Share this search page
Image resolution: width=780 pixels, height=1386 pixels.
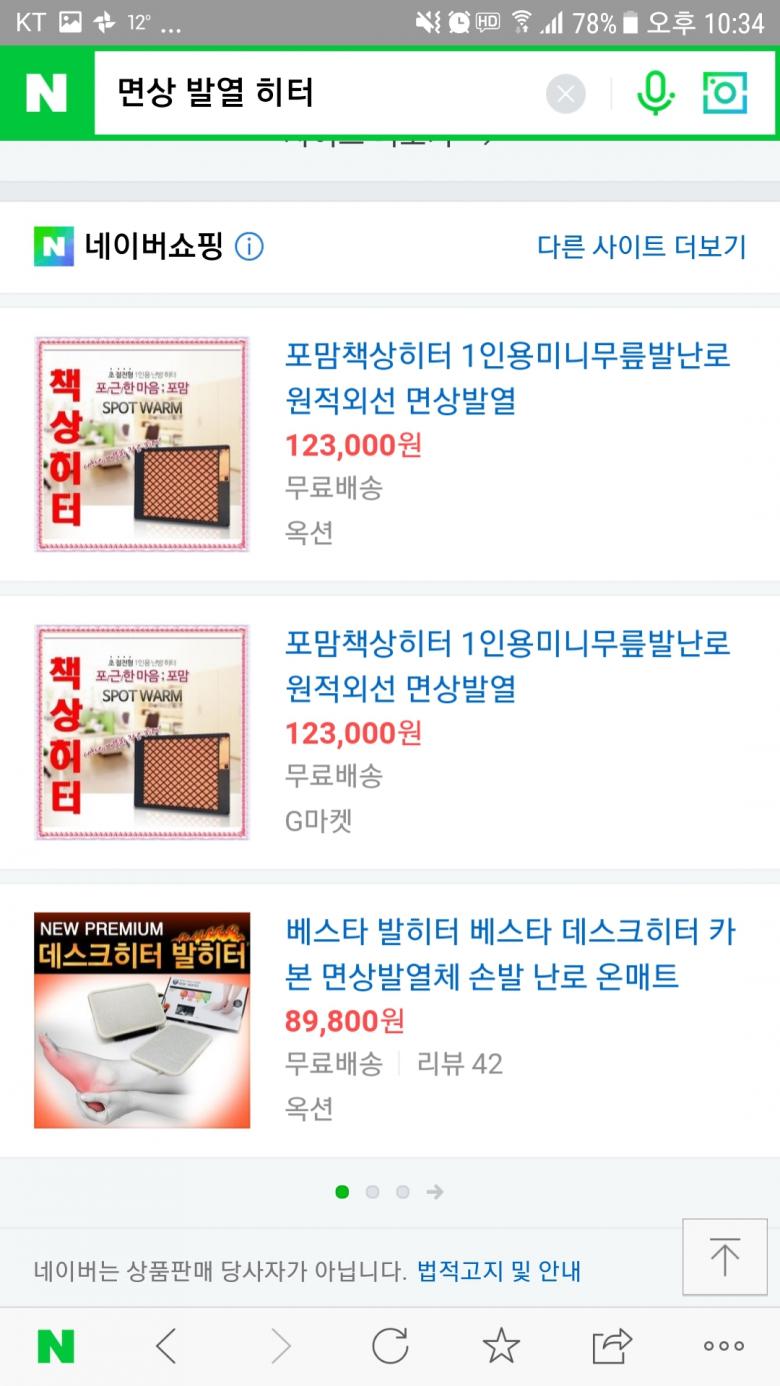tap(612, 1346)
